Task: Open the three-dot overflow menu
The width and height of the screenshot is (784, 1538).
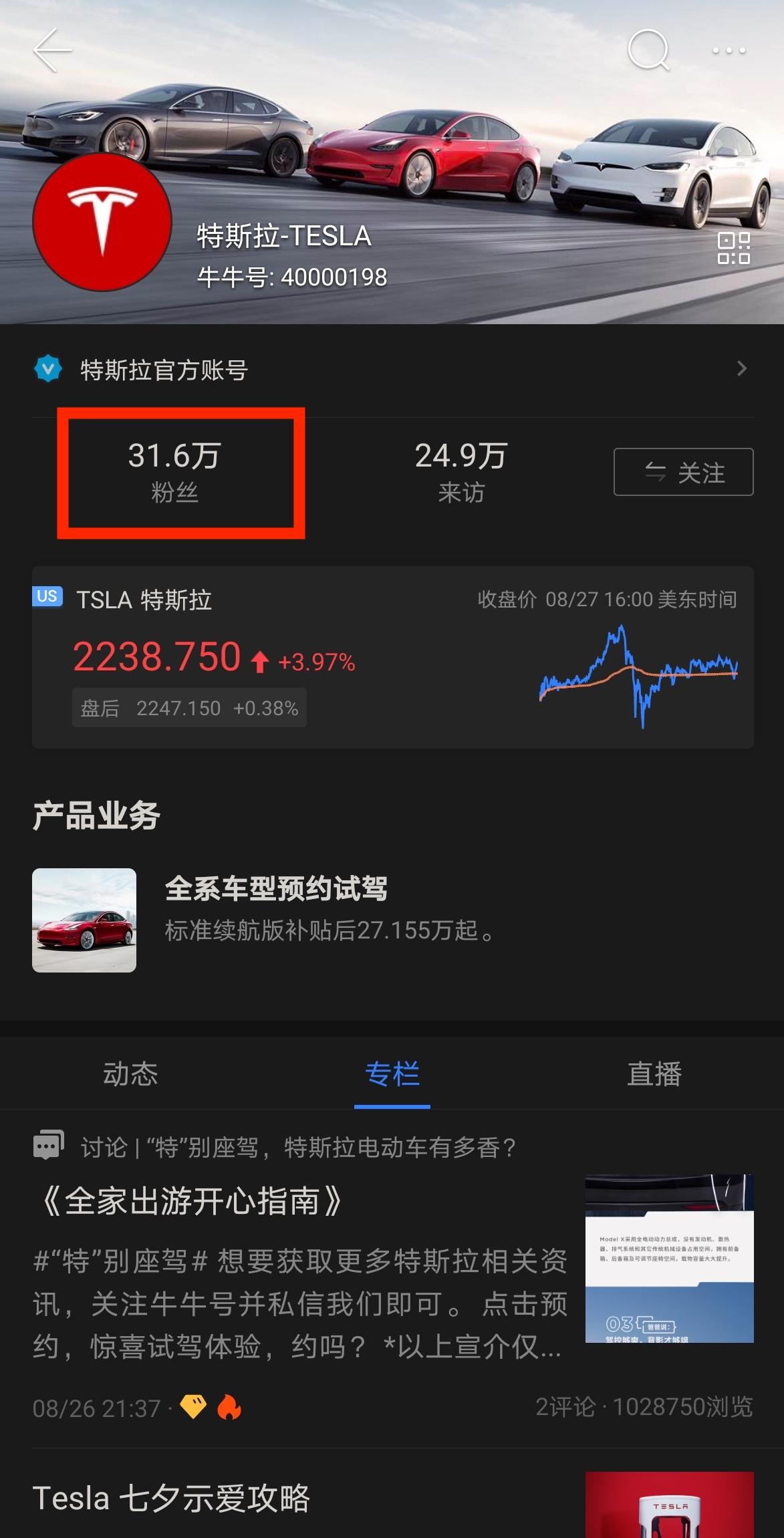Action: pos(729,50)
